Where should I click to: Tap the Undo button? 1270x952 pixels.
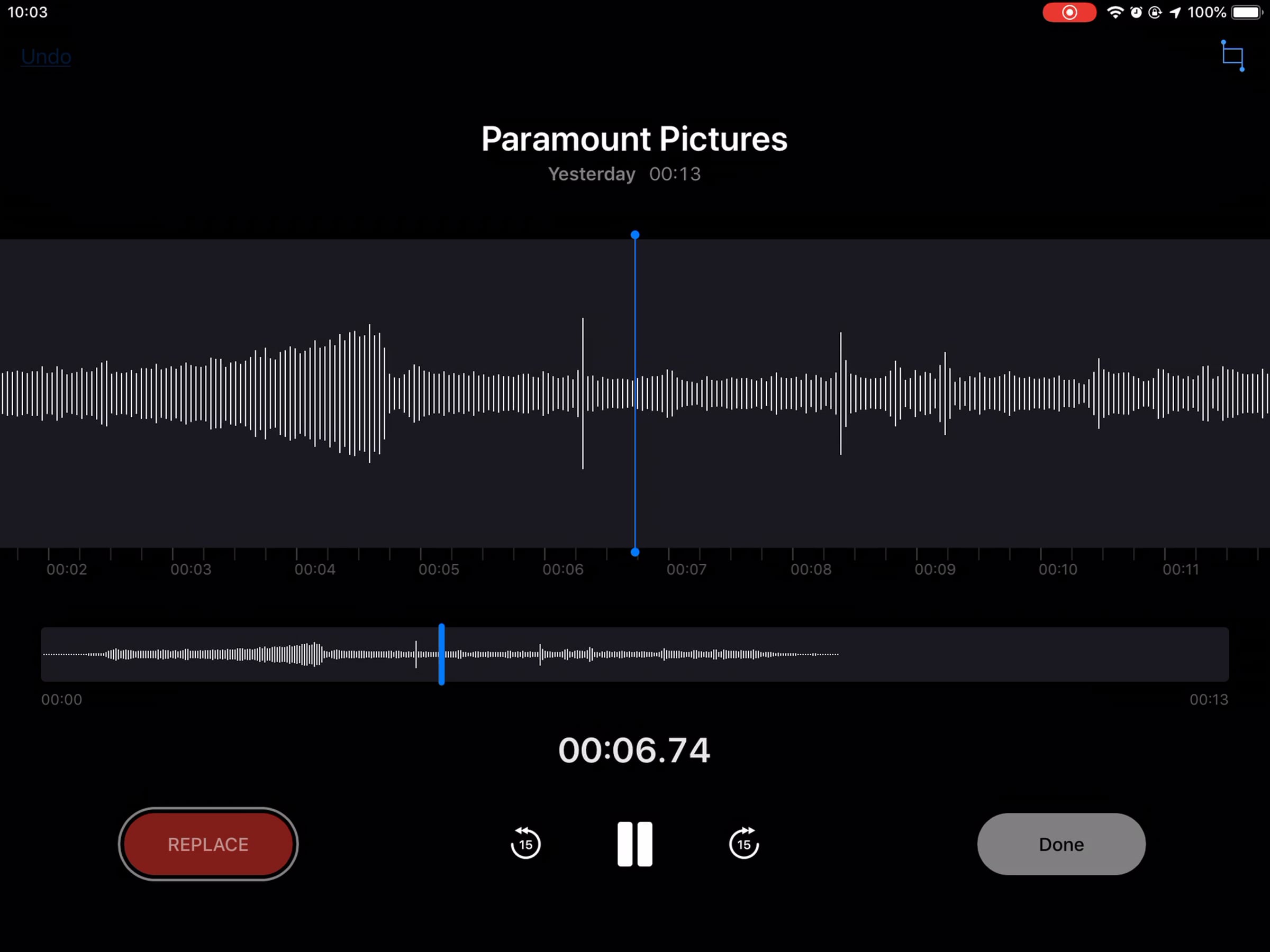point(46,57)
